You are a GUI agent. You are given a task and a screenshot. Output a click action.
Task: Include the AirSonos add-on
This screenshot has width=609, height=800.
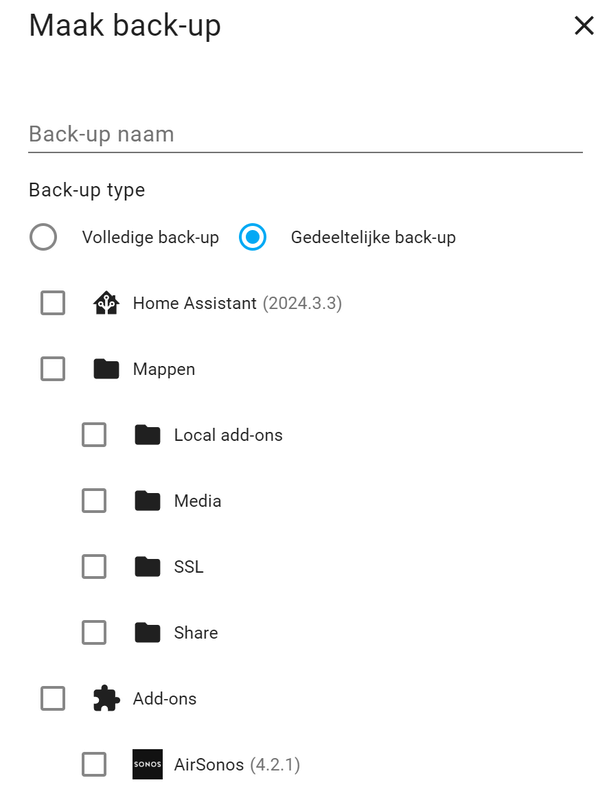[x=94, y=765]
